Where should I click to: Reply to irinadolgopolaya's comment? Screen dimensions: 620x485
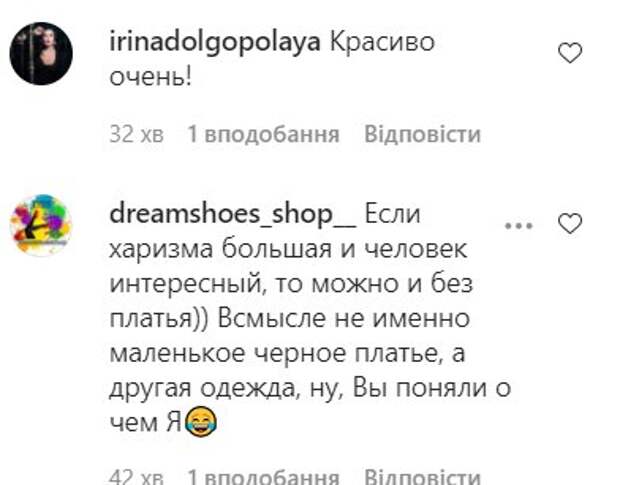point(422,134)
